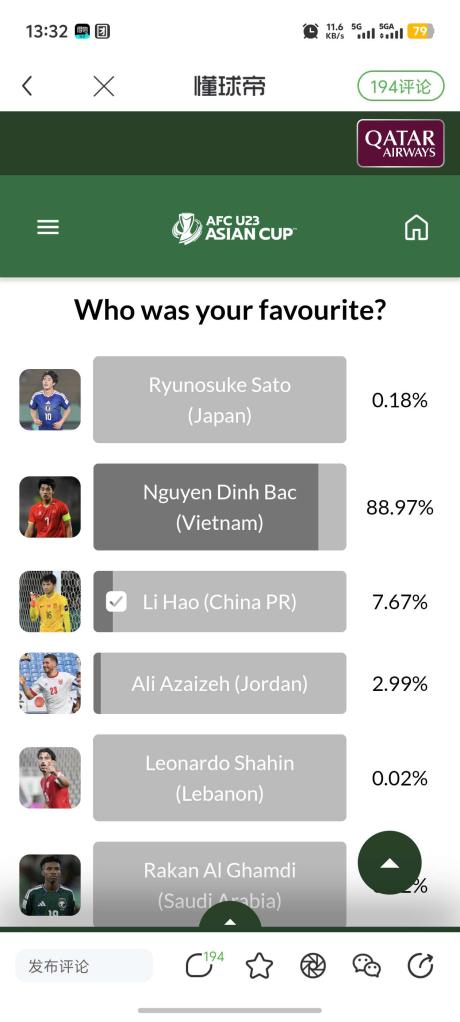Tap the round scroll-to-top arrow button
Viewport: 460px width, 1022px height.
[x=390, y=862]
